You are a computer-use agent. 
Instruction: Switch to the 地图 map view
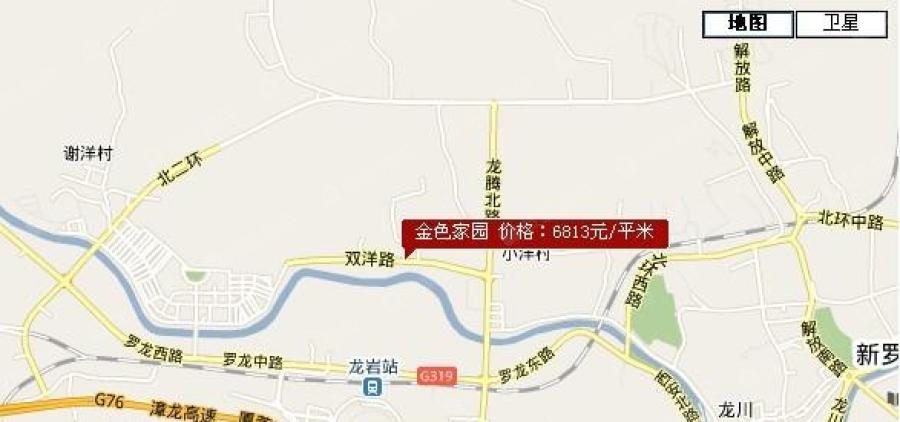747,24
